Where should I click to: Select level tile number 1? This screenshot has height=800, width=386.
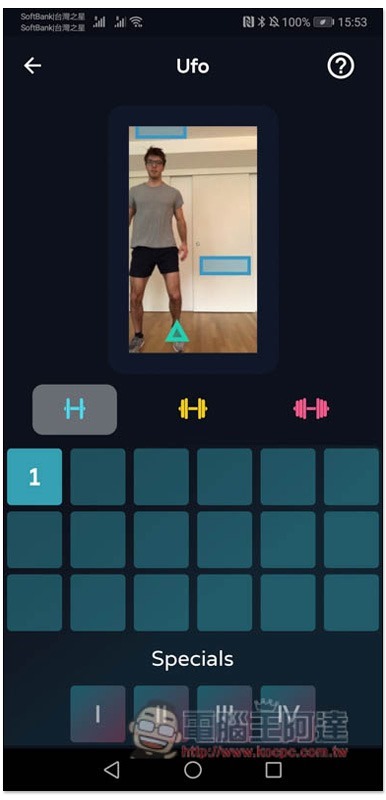point(35,477)
